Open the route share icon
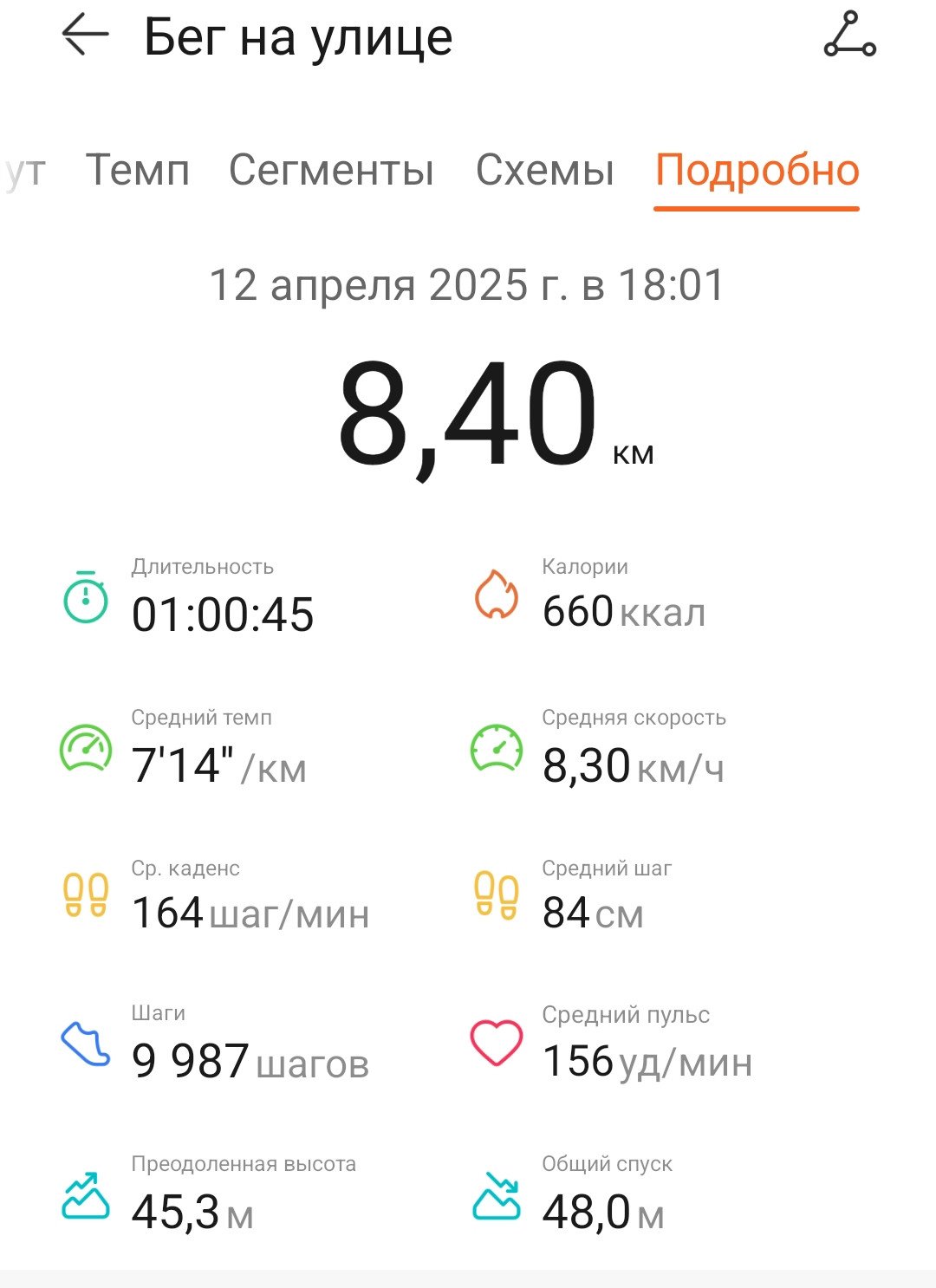Screen dimensions: 936x1288 pos(849,36)
